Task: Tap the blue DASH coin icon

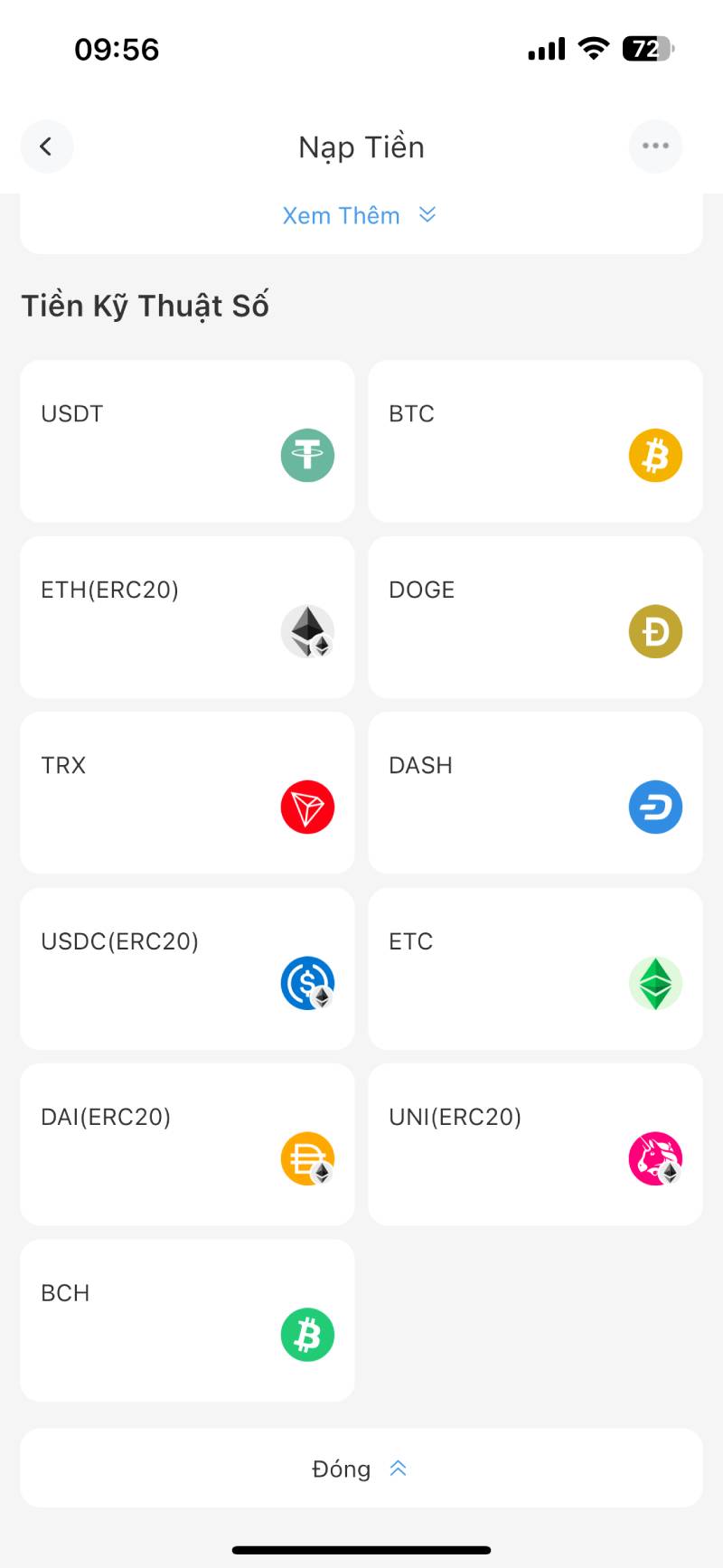Action: click(x=655, y=806)
